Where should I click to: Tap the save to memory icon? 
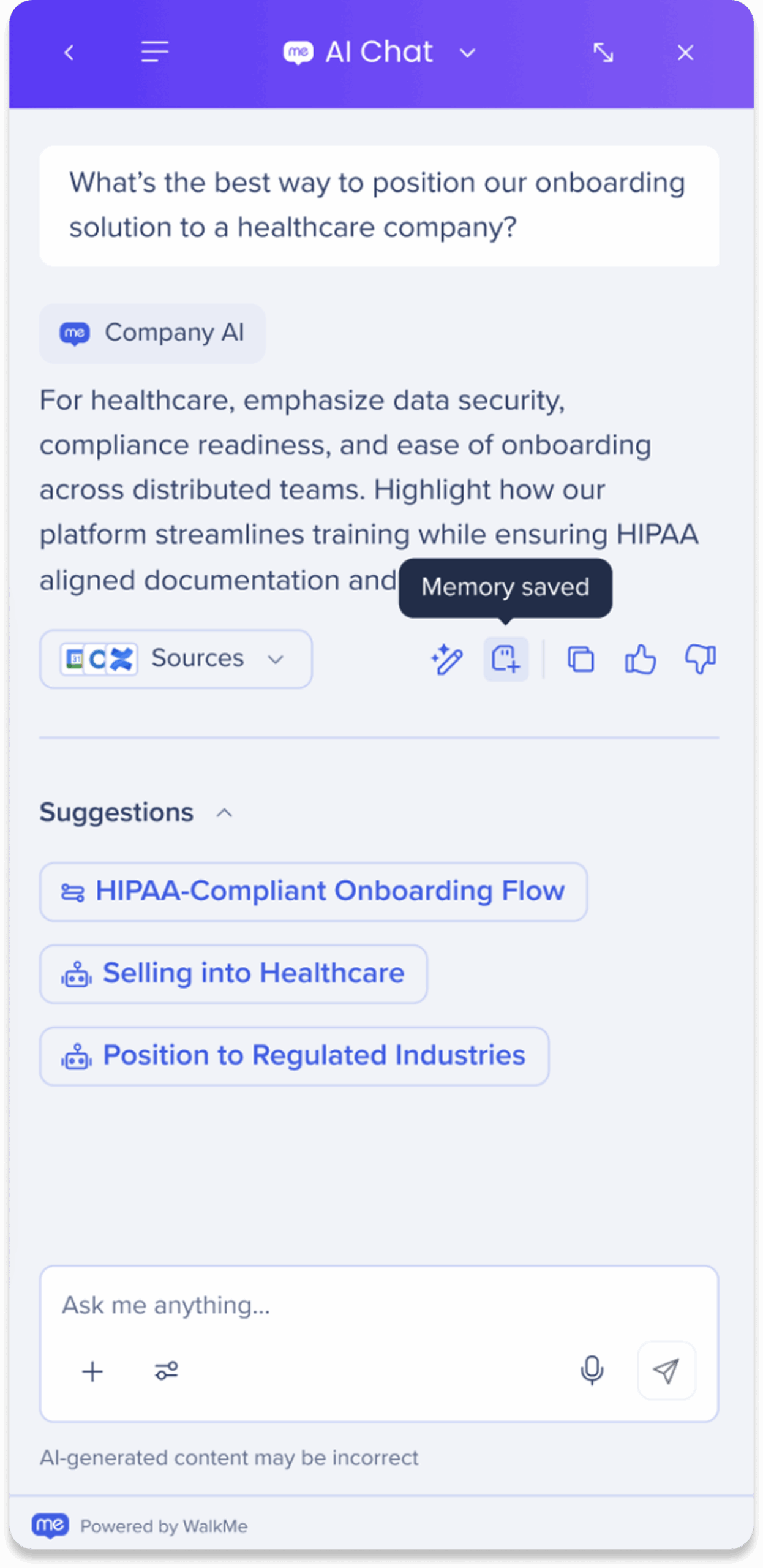pos(506,659)
